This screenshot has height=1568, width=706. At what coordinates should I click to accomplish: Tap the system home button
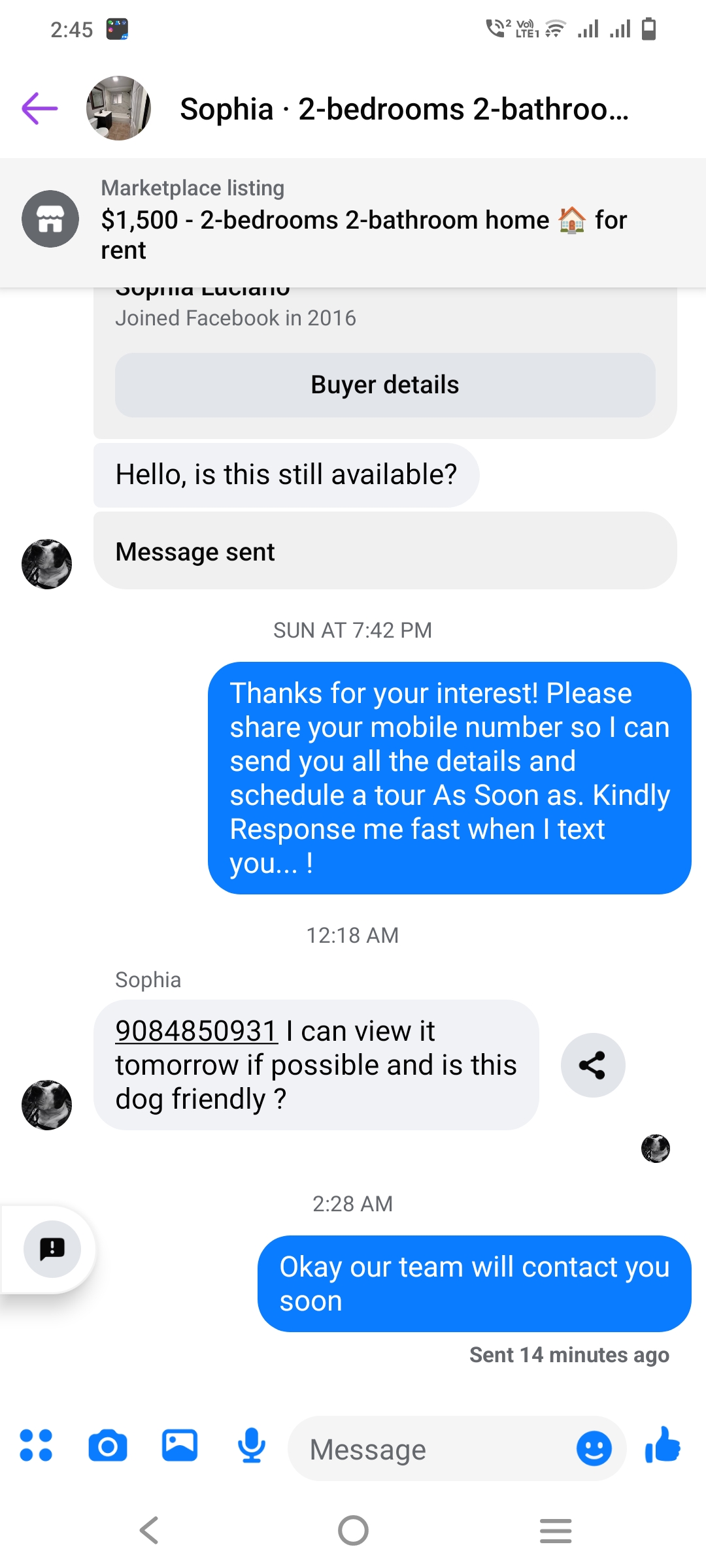353,1530
